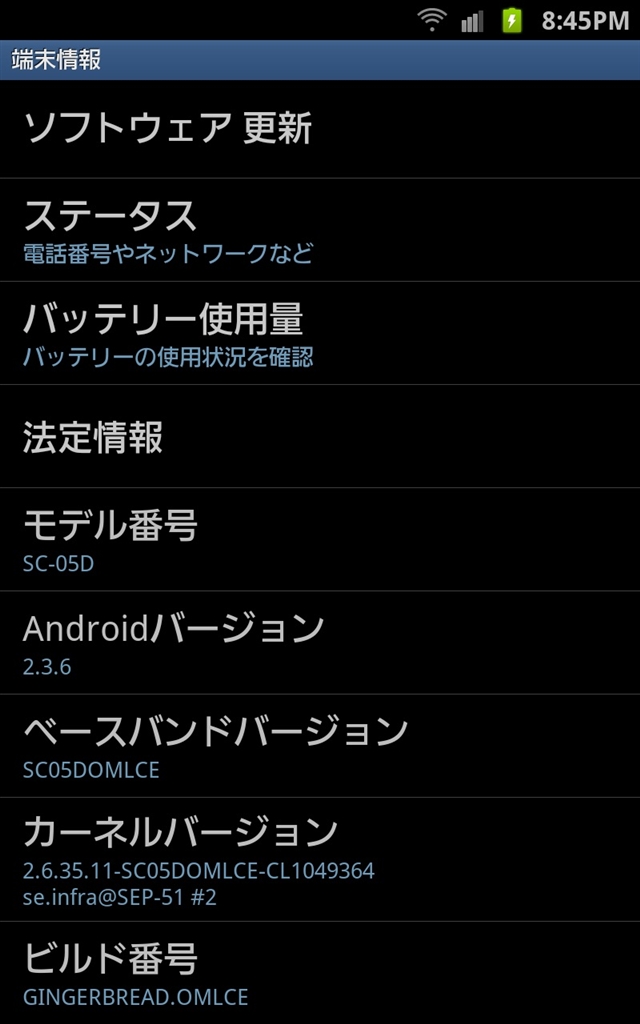View バッテリー使用量 details
The height and width of the screenshot is (1024, 640).
click(x=320, y=334)
